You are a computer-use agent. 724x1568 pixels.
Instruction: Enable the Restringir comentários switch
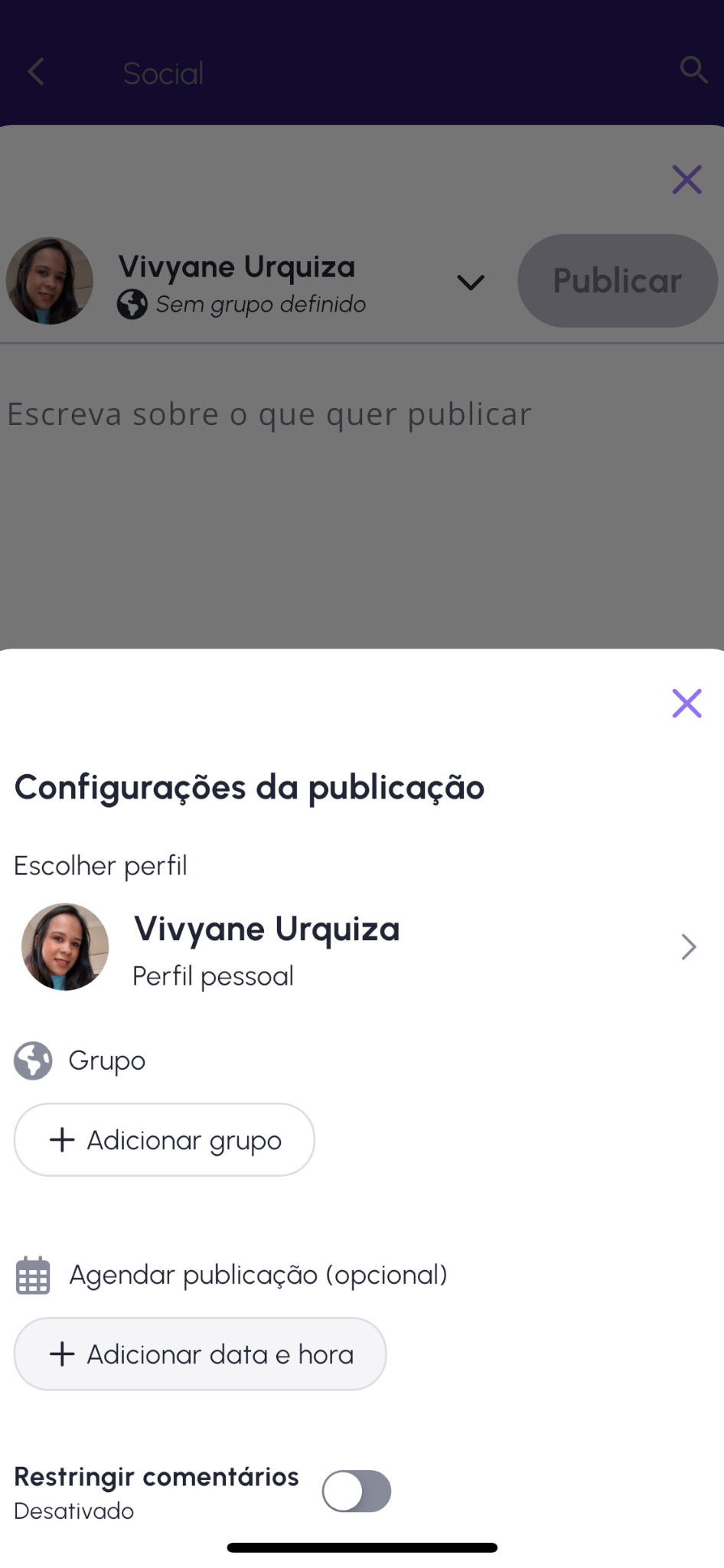pos(357,1491)
